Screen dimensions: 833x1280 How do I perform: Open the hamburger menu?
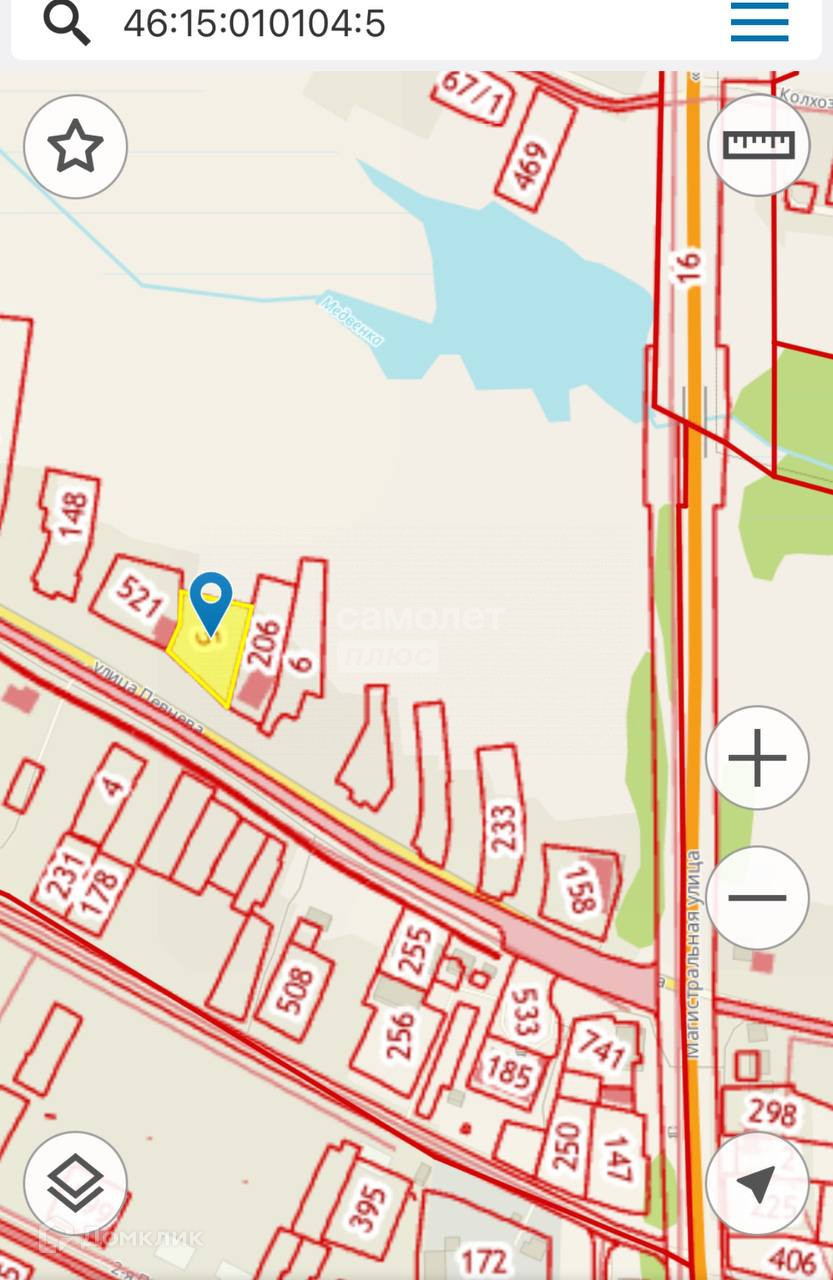click(x=759, y=22)
